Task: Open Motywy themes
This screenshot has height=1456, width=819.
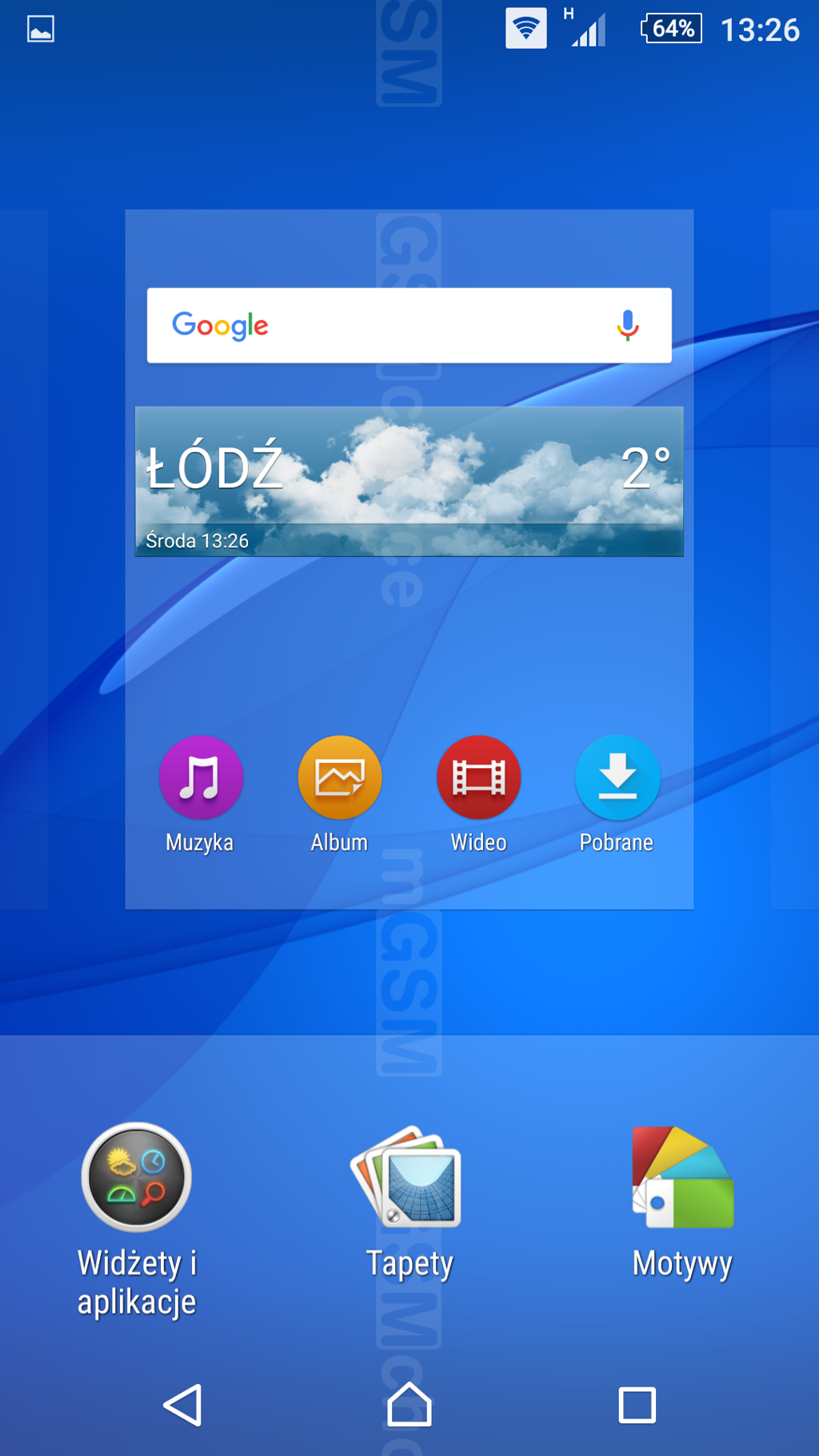Action: (682, 1178)
